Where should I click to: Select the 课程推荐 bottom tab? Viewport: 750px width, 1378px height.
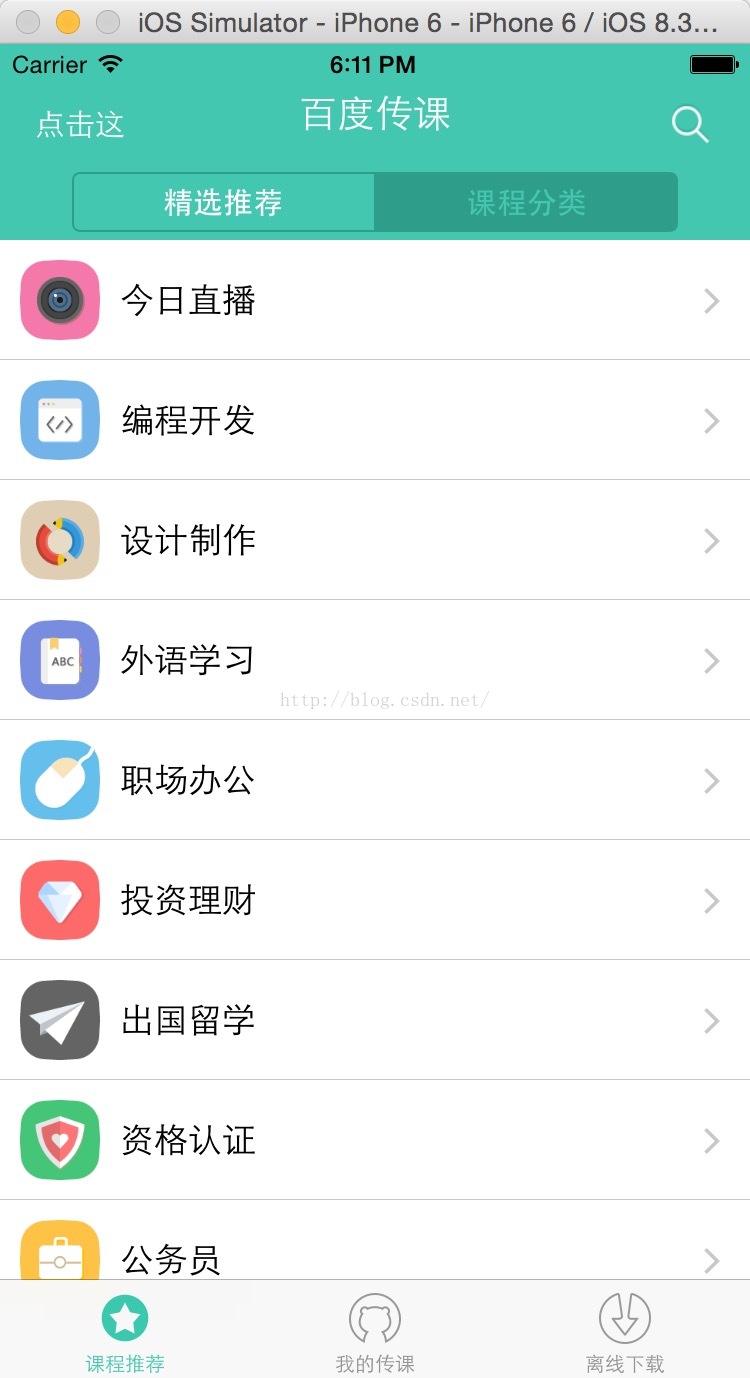click(125, 1332)
